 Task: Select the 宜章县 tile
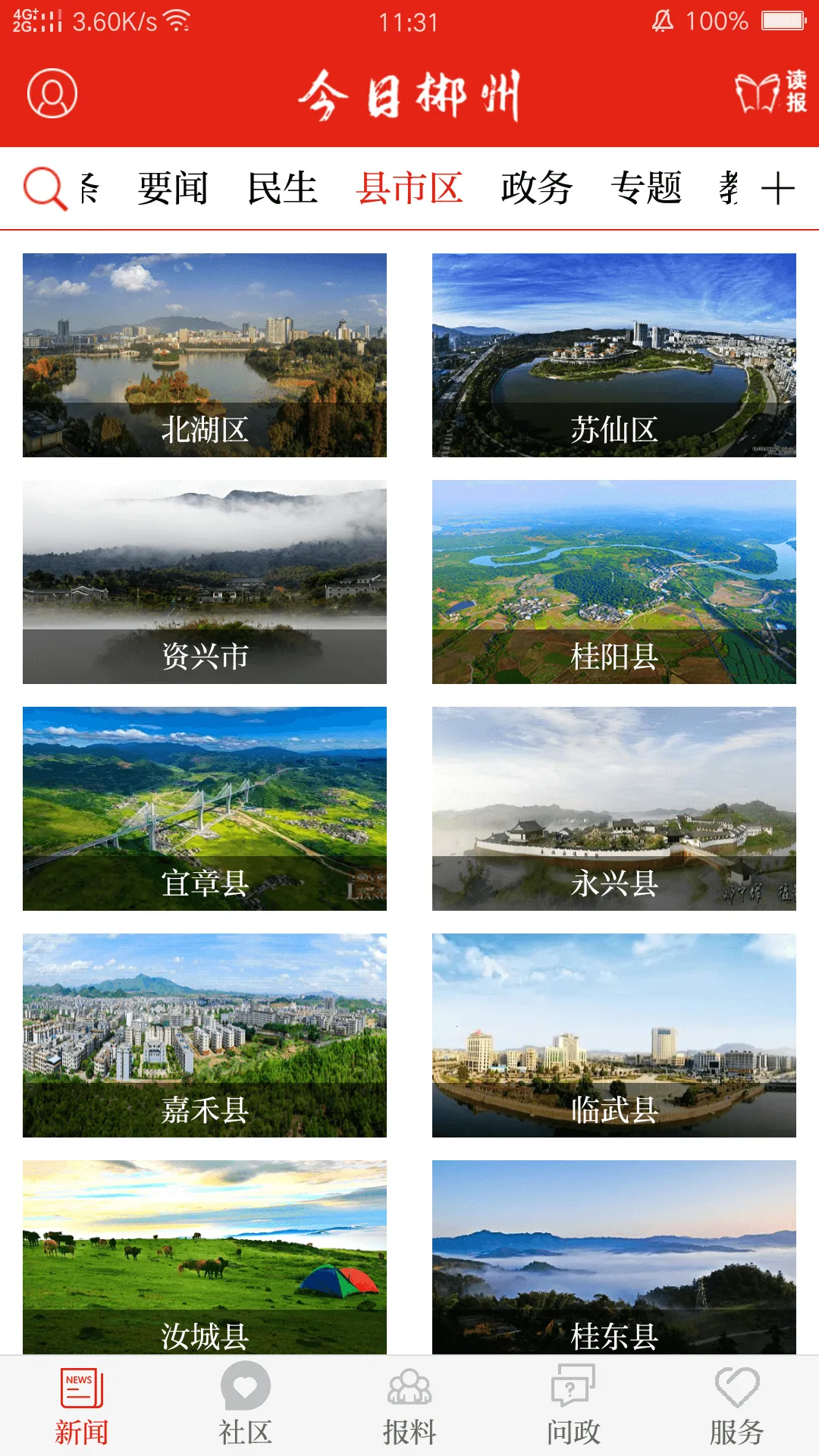click(x=205, y=808)
